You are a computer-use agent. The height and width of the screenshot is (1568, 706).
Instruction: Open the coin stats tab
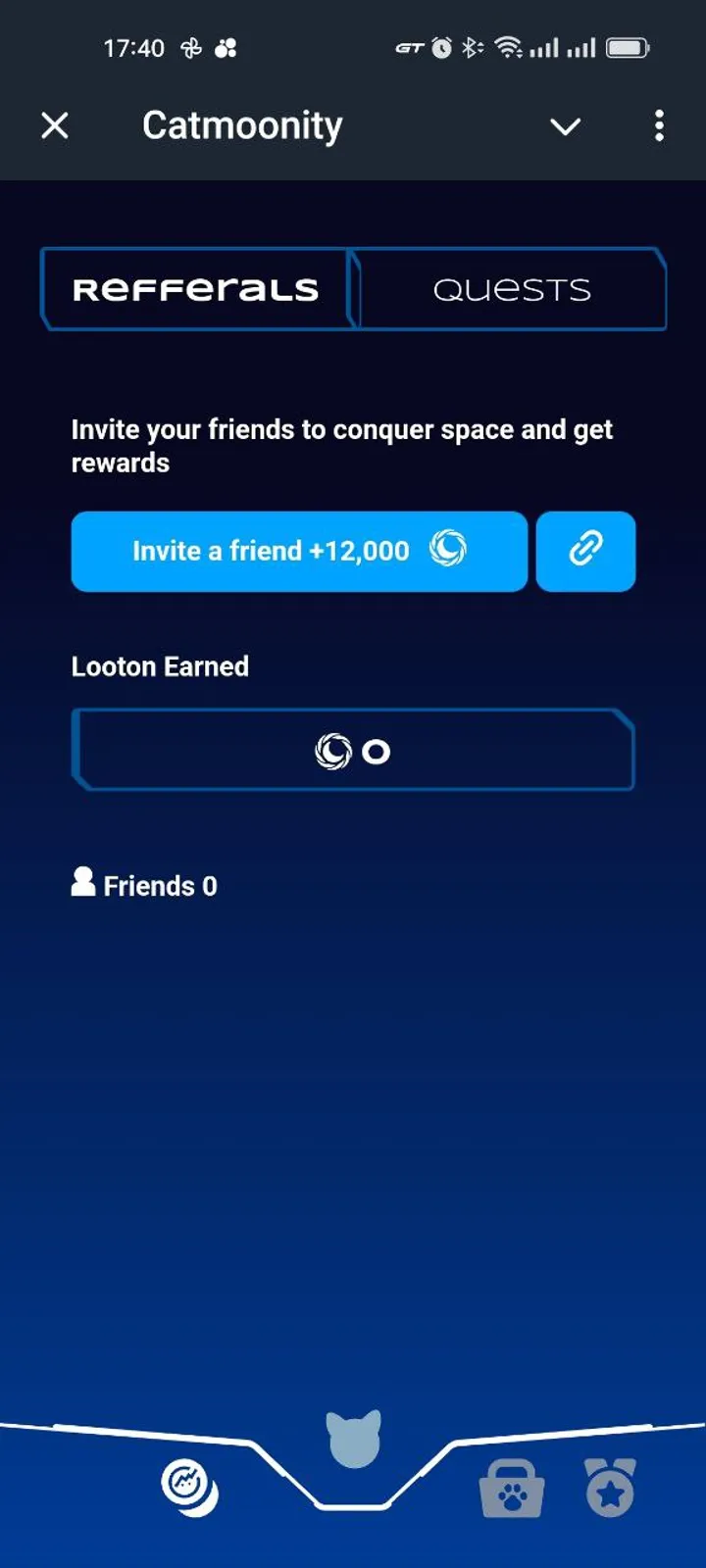pos(189,1488)
